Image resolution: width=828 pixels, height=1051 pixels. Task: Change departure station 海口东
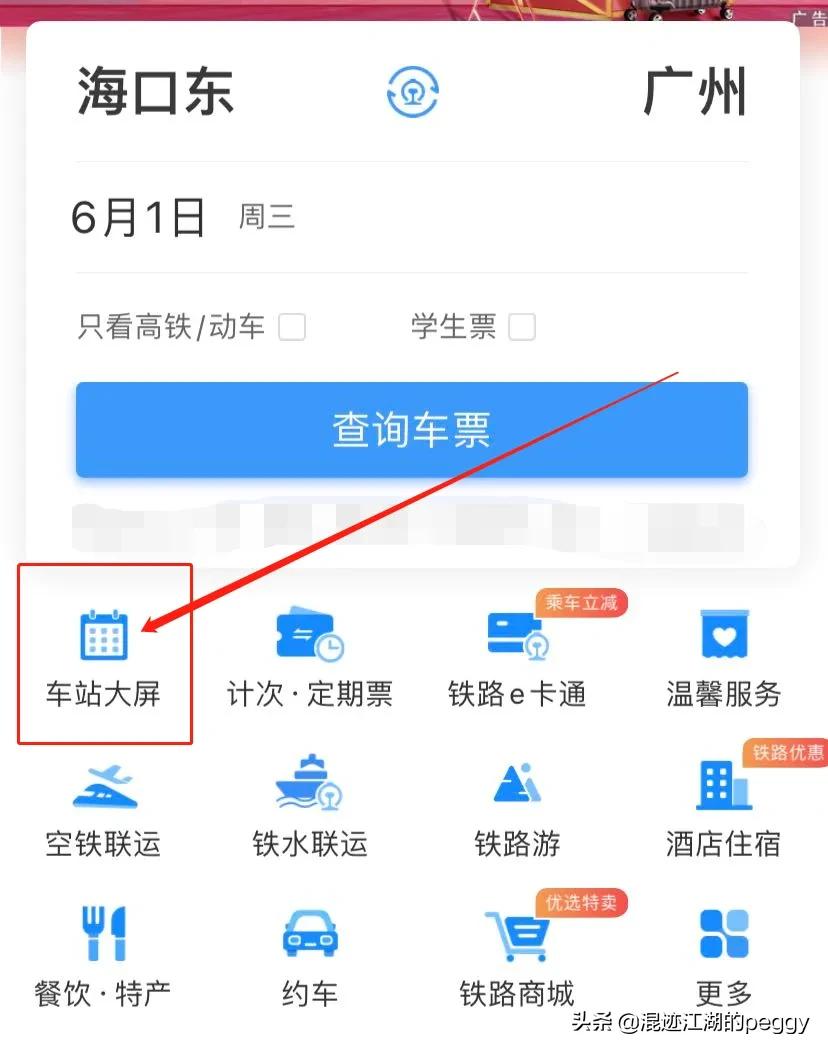click(156, 91)
